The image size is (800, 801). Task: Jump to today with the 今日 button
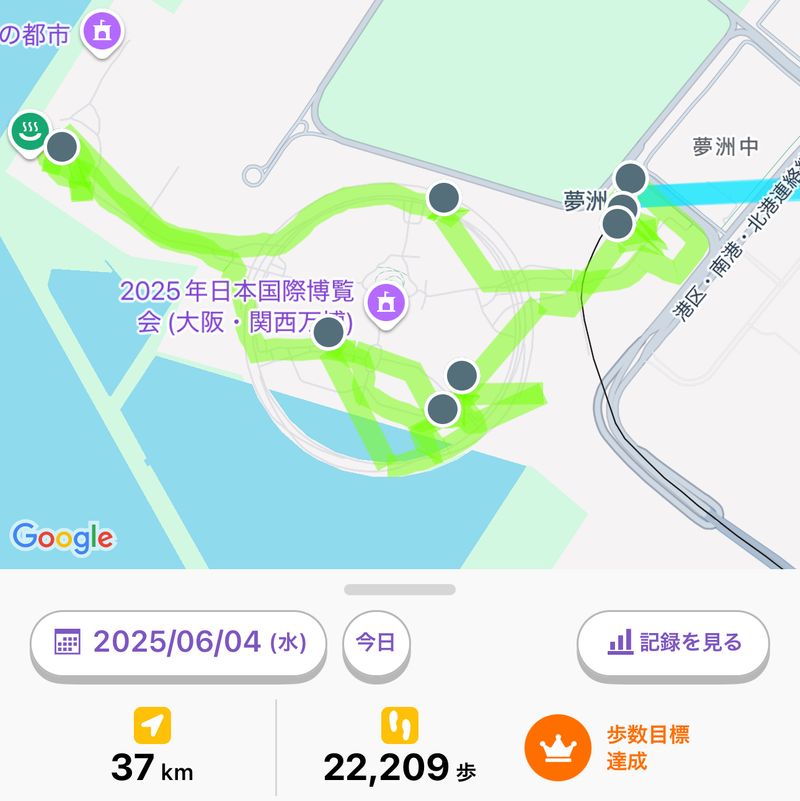click(x=379, y=642)
